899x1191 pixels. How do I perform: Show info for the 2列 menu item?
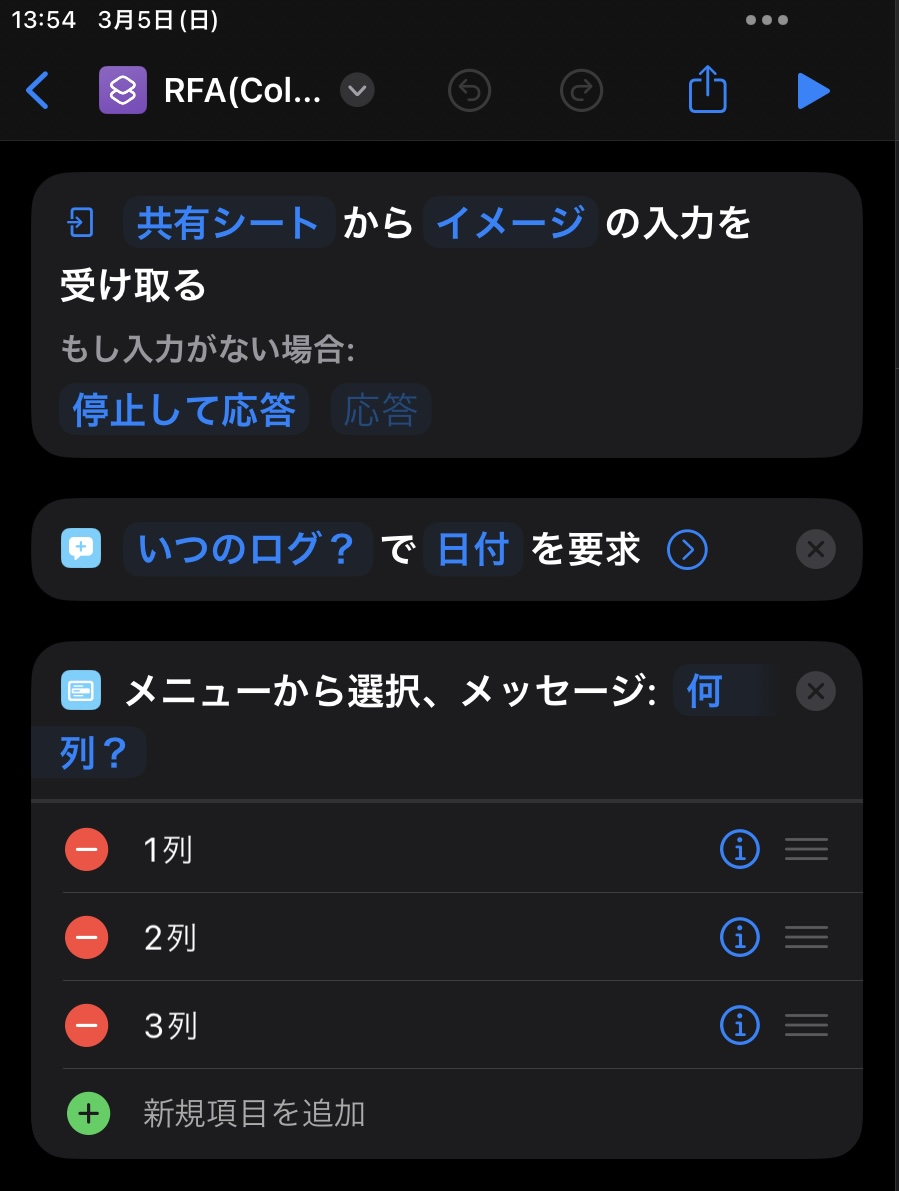tap(740, 938)
